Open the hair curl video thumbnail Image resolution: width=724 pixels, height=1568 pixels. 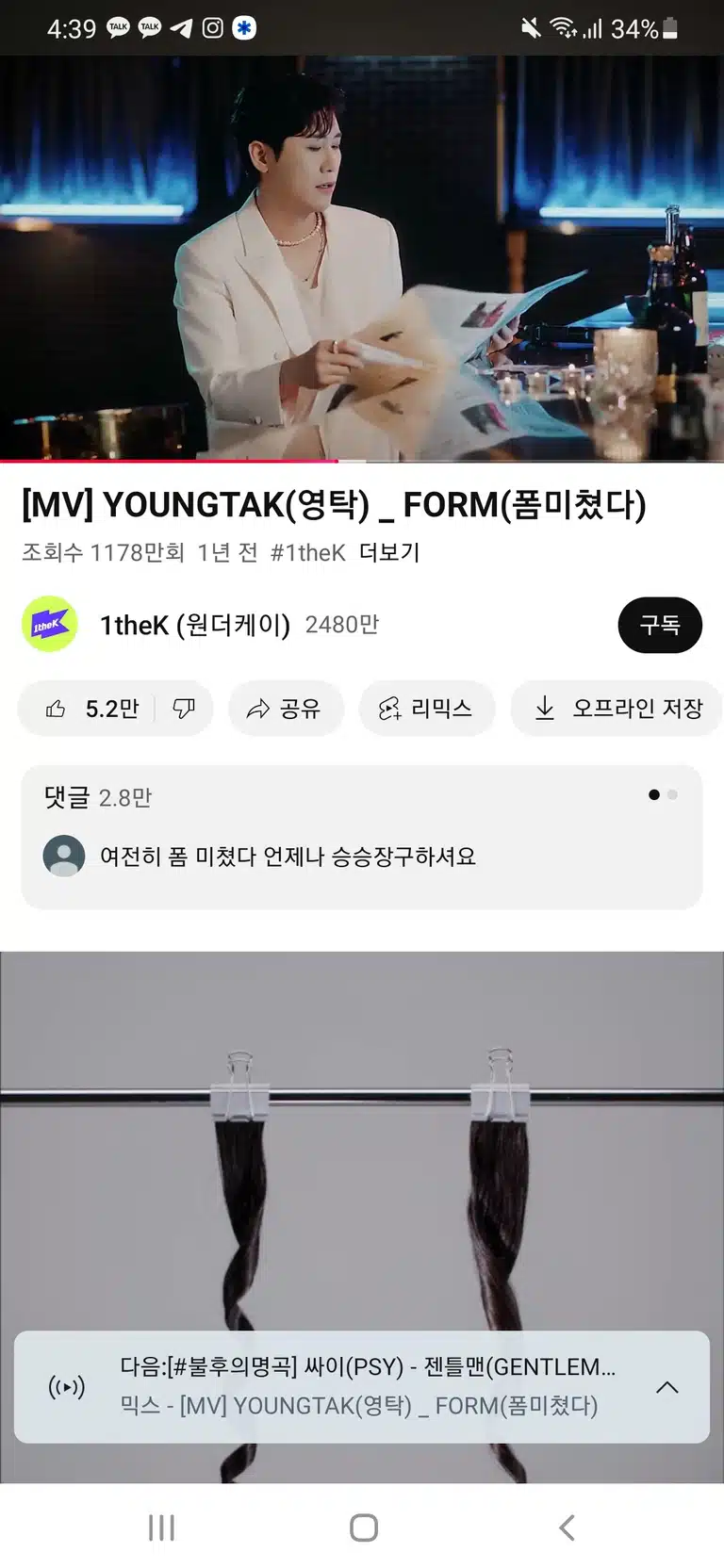[362, 1140]
